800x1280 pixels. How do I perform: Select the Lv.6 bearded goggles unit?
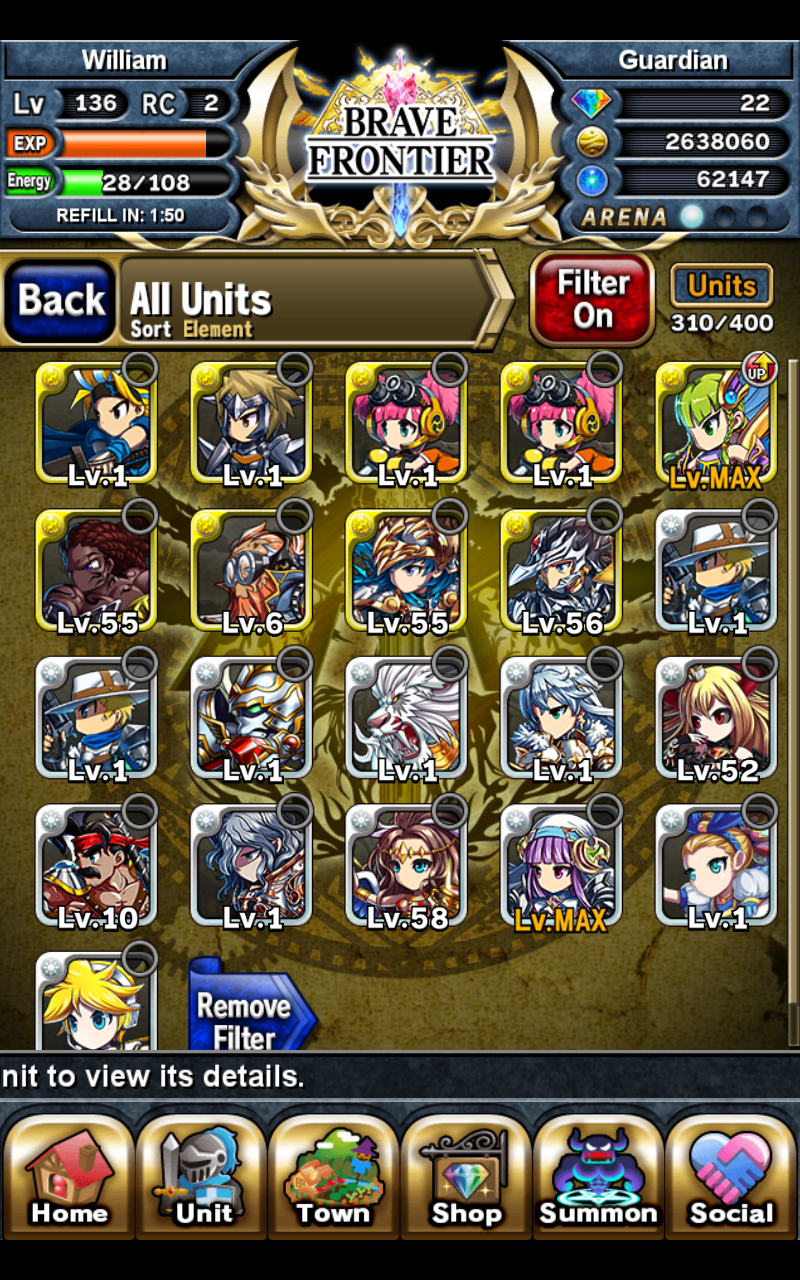(252, 571)
